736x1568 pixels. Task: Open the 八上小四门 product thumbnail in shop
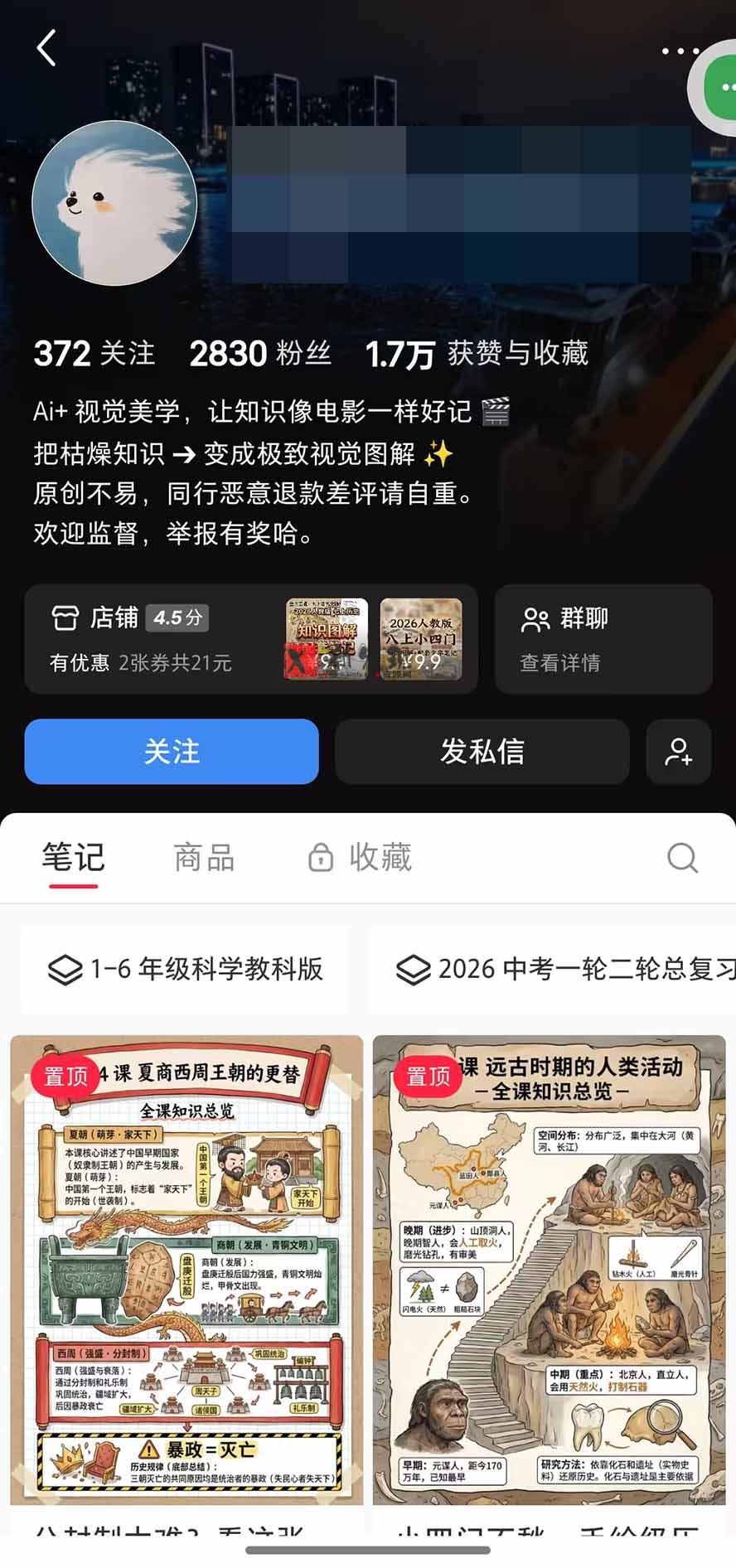[x=421, y=639]
